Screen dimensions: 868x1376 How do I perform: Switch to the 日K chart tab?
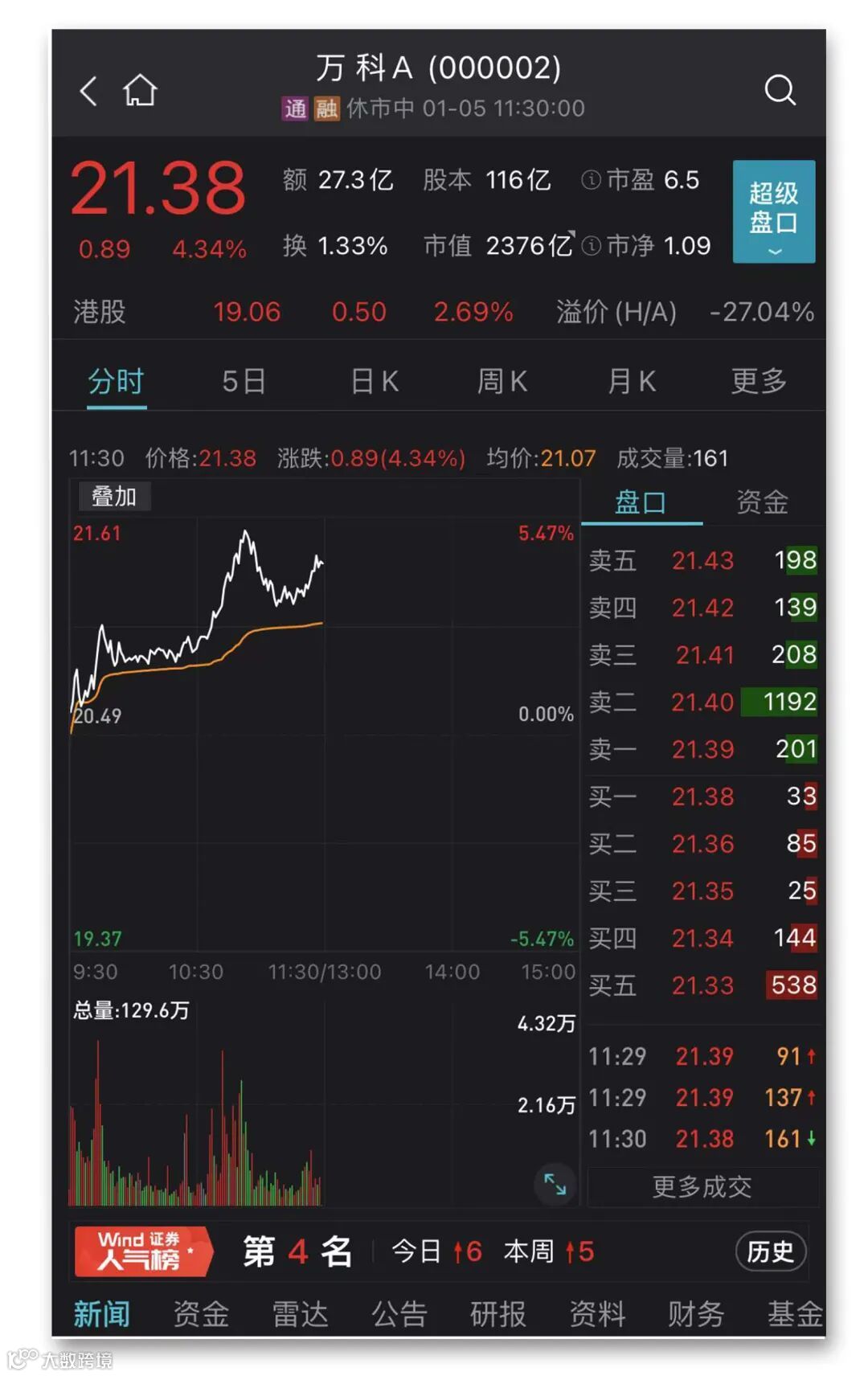(375, 381)
